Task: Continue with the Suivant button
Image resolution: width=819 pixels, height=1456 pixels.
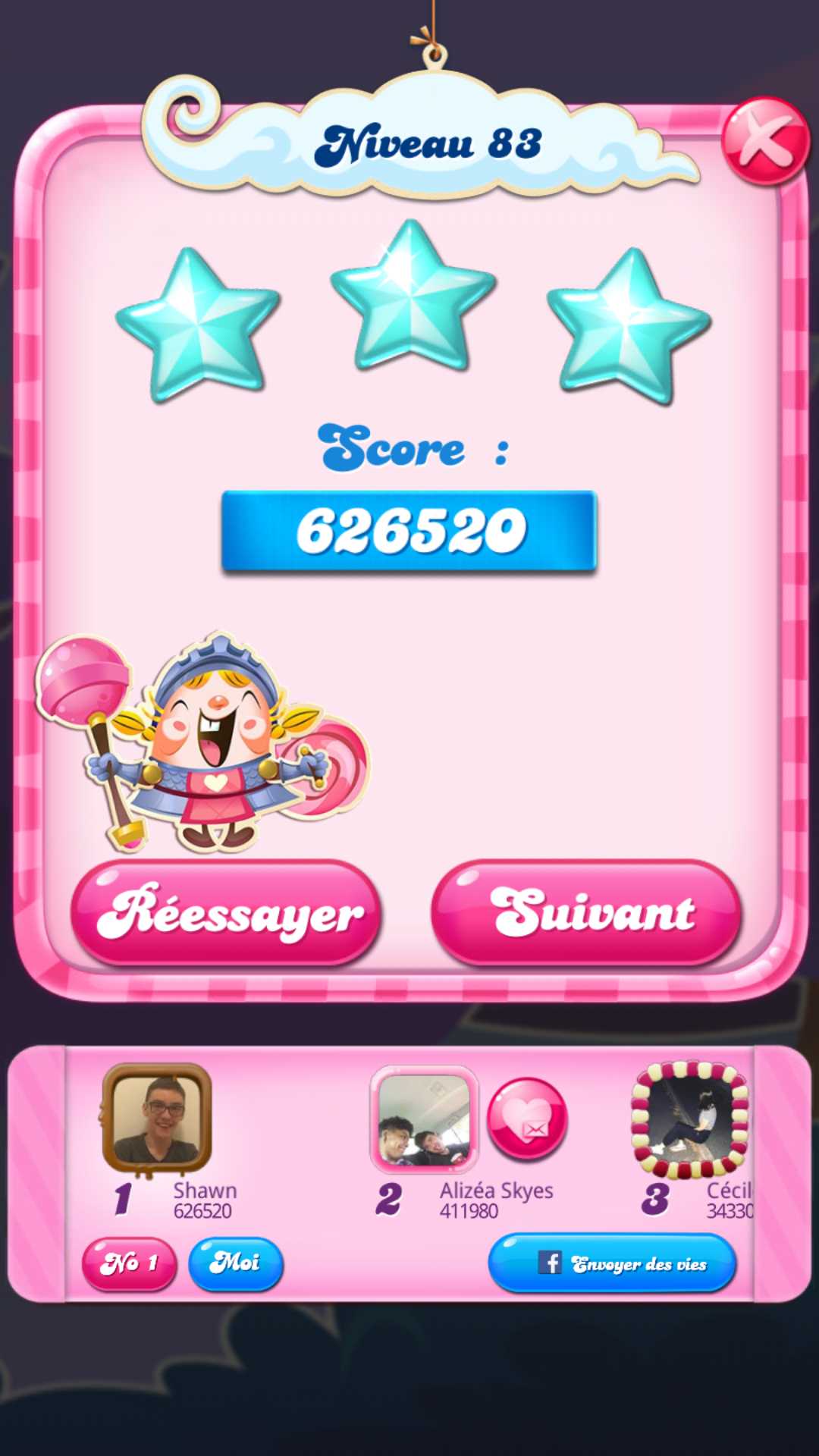Action: pyautogui.click(x=585, y=913)
